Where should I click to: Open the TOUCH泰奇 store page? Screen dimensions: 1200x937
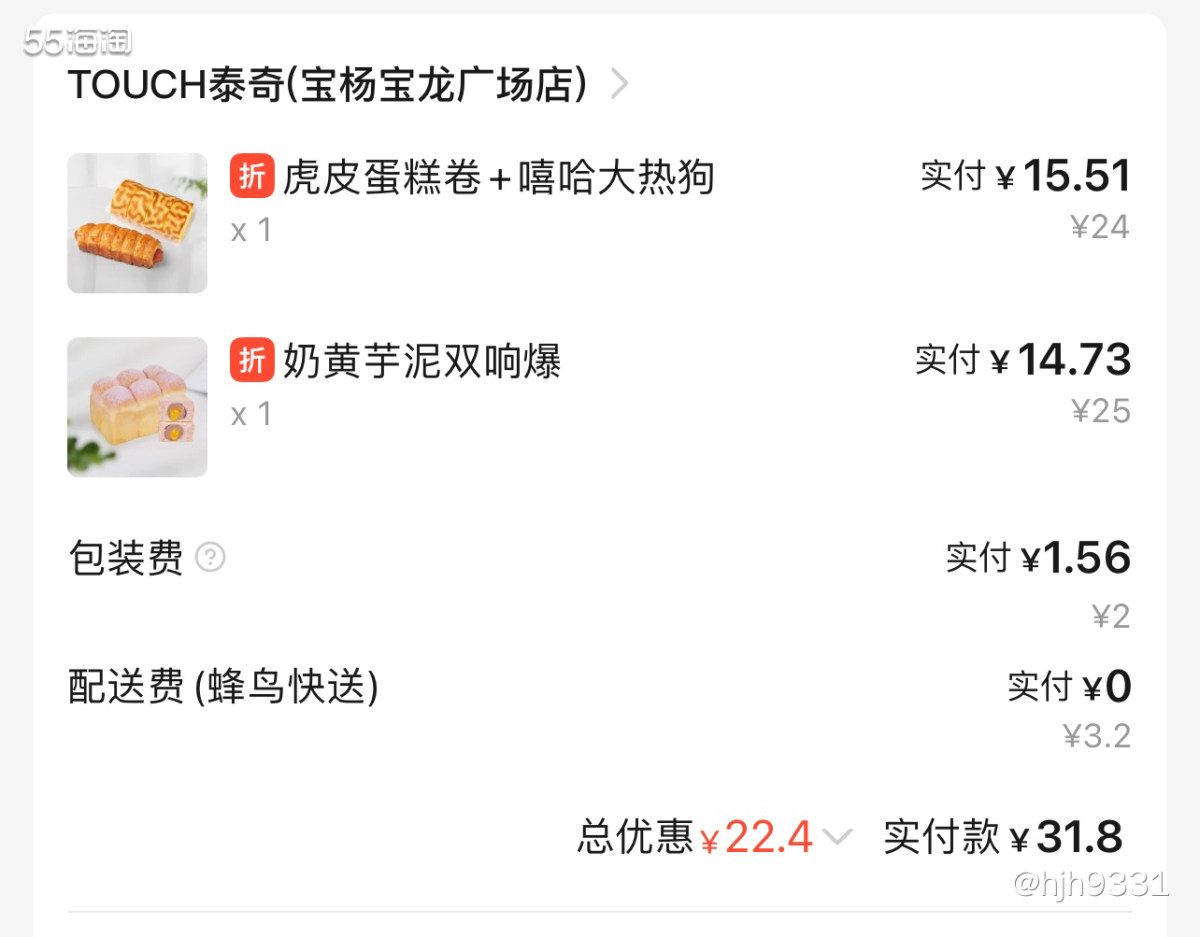coord(347,85)
